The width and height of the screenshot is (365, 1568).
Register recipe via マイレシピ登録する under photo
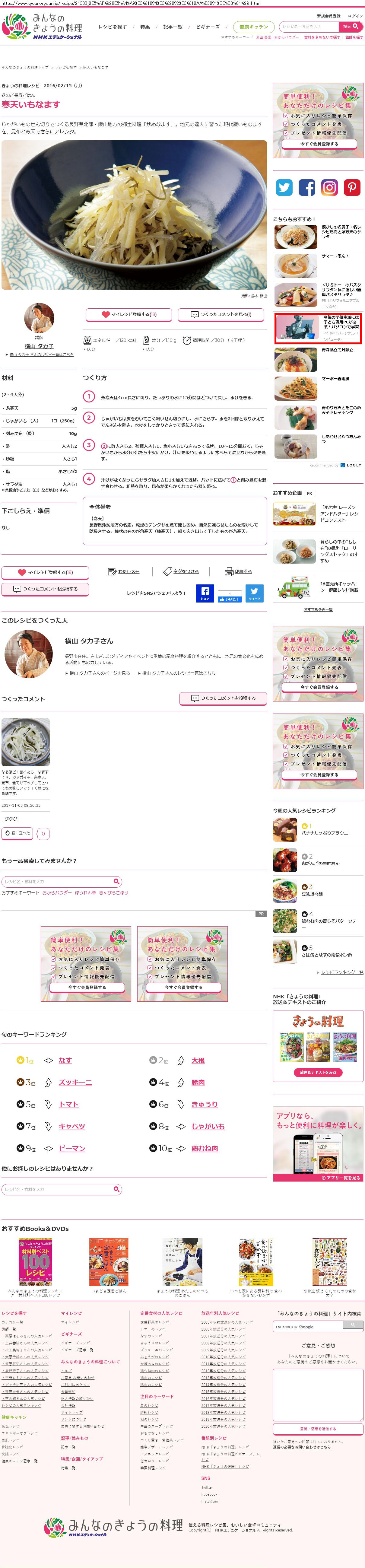pyautogui.click(x=129, y=315)
